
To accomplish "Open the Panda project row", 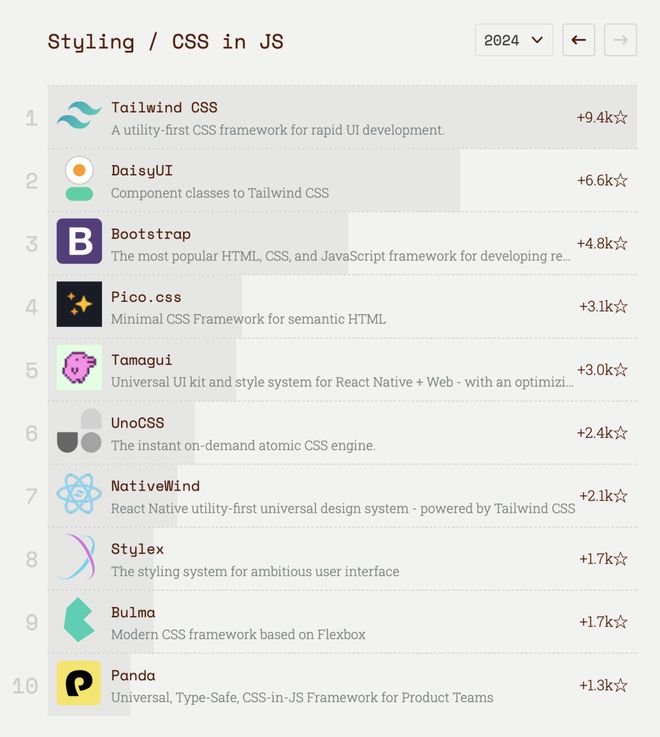I will (x=133, y=675).
